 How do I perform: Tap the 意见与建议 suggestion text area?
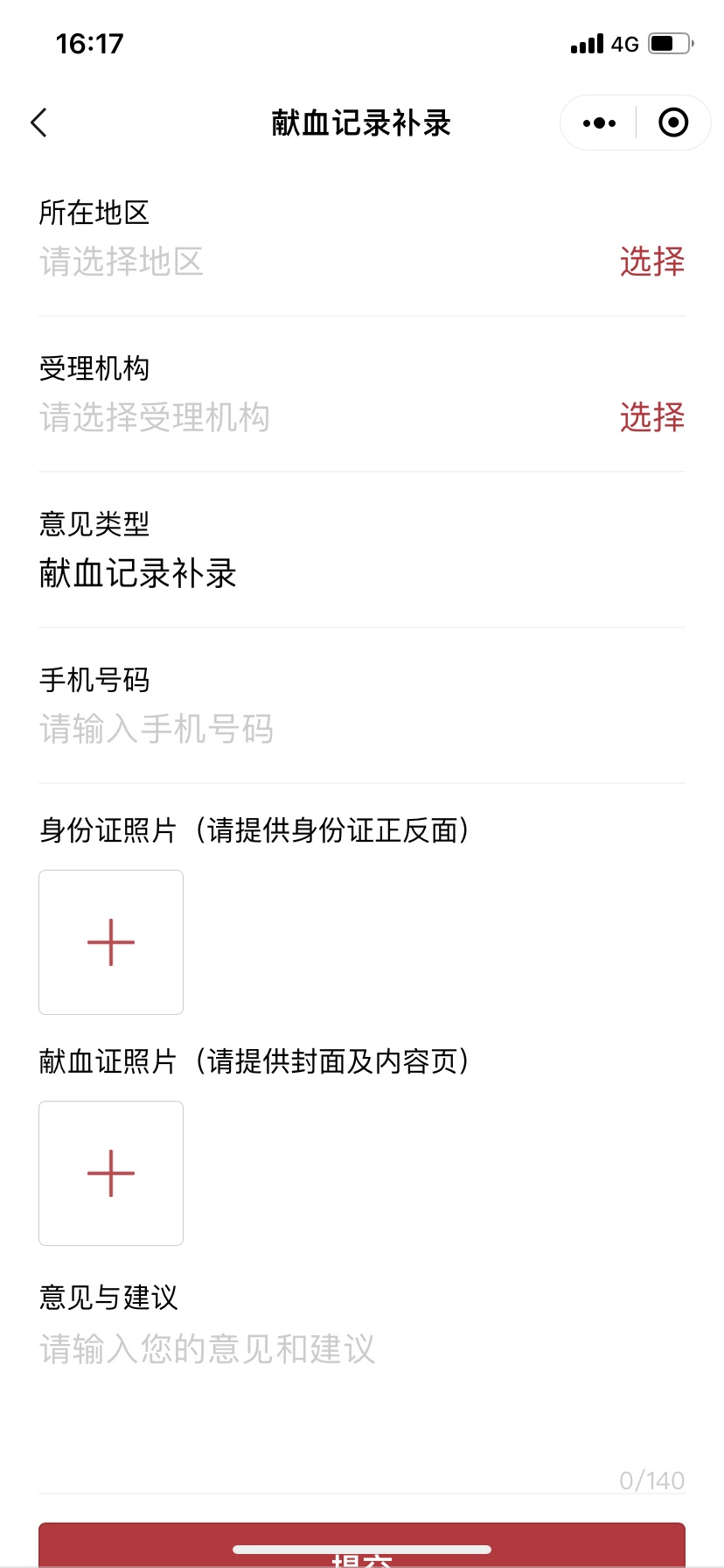click(262, 1349)
